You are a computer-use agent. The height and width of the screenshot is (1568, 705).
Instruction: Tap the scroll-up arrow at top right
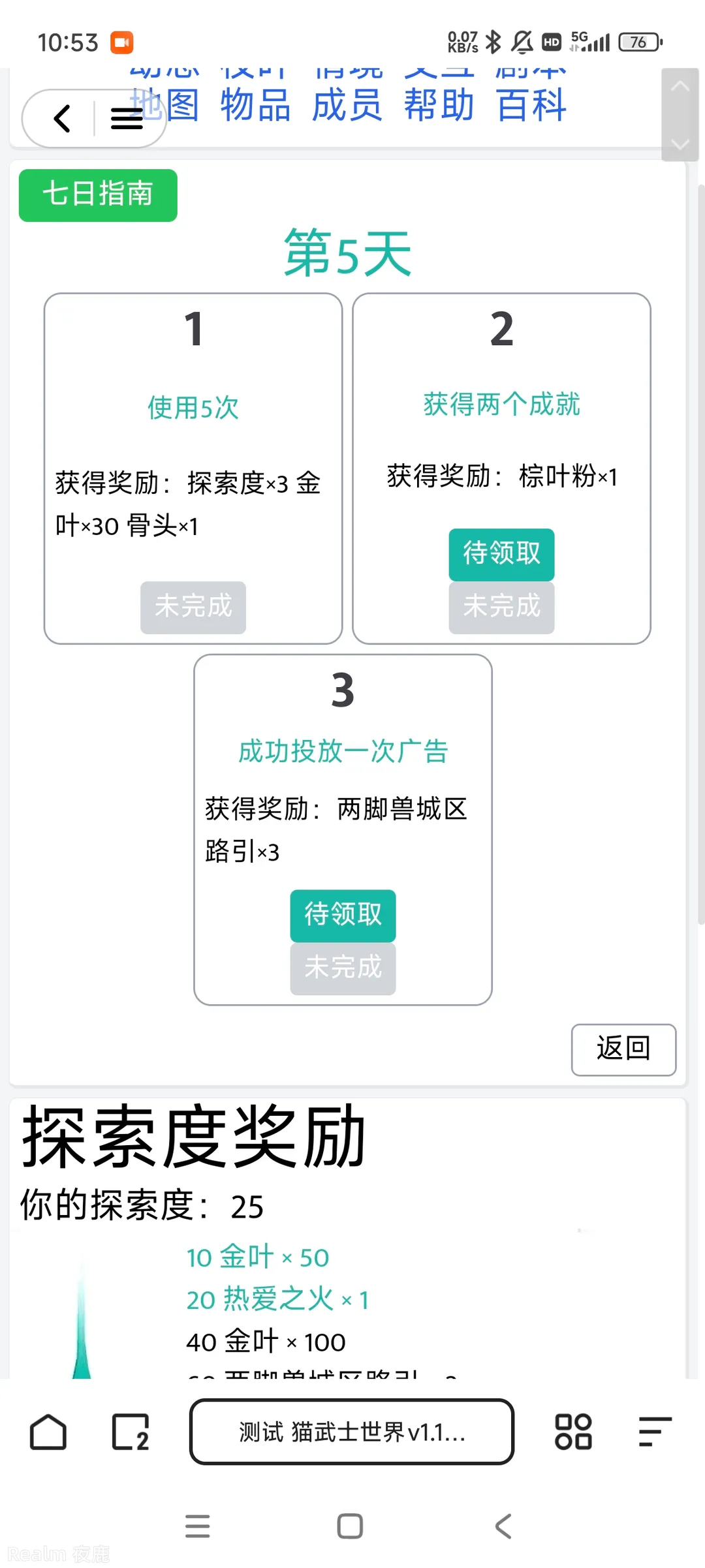point(680,85)
